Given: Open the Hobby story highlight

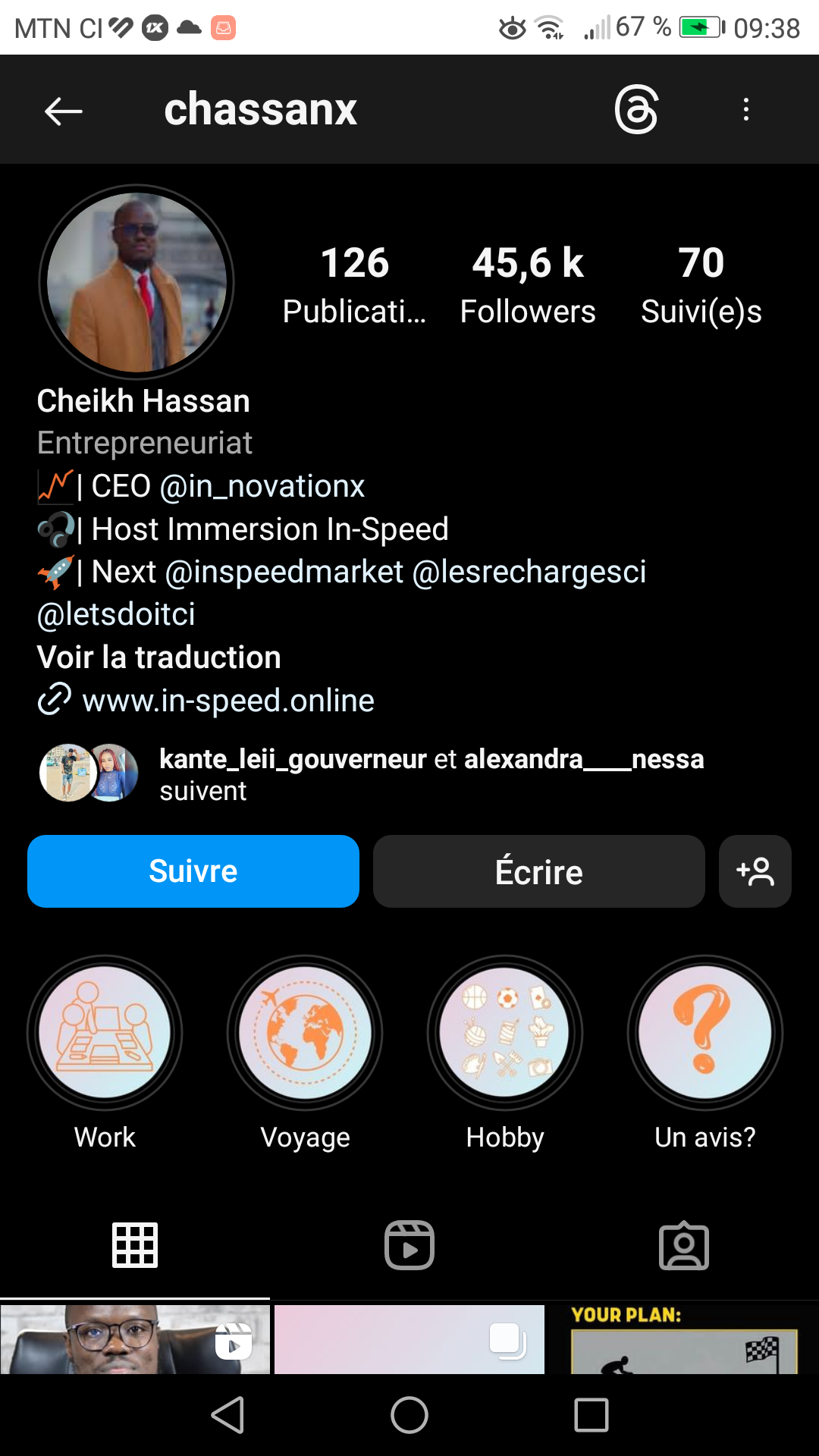Looking at the screenshot, I should point(505,1033).
